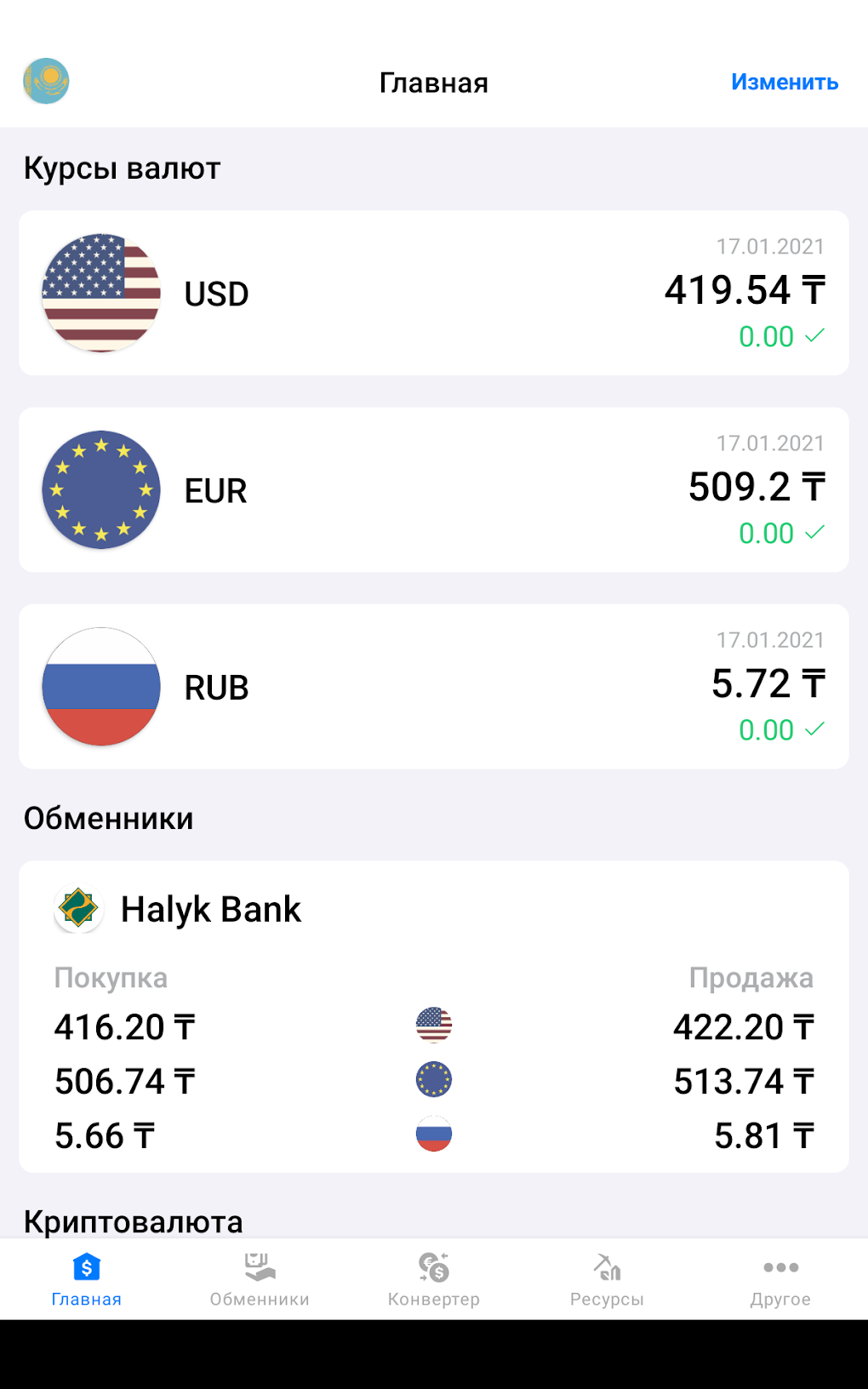
Task: Open the RUB exchange rate card
Action: coord(434,686)
